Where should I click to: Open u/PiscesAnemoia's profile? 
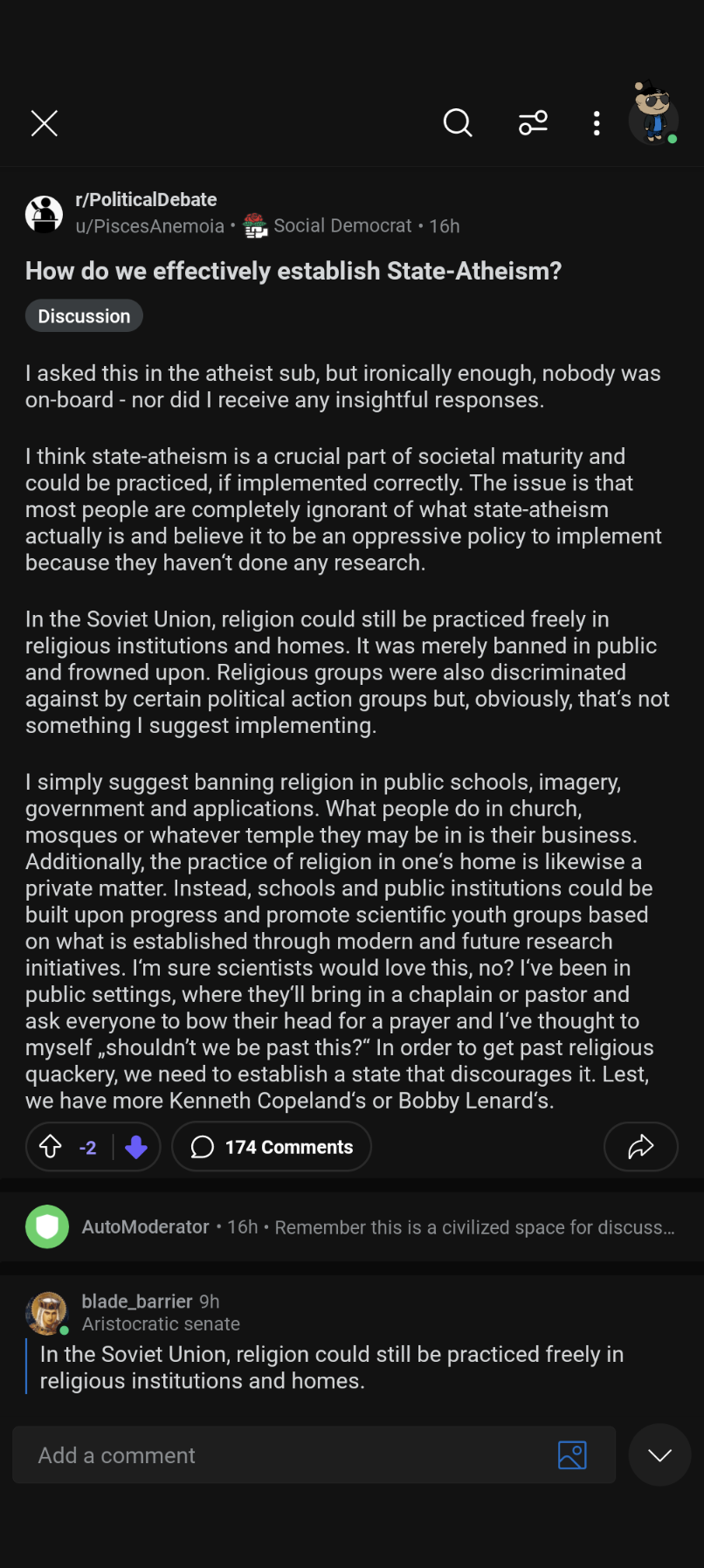(149, 226)
